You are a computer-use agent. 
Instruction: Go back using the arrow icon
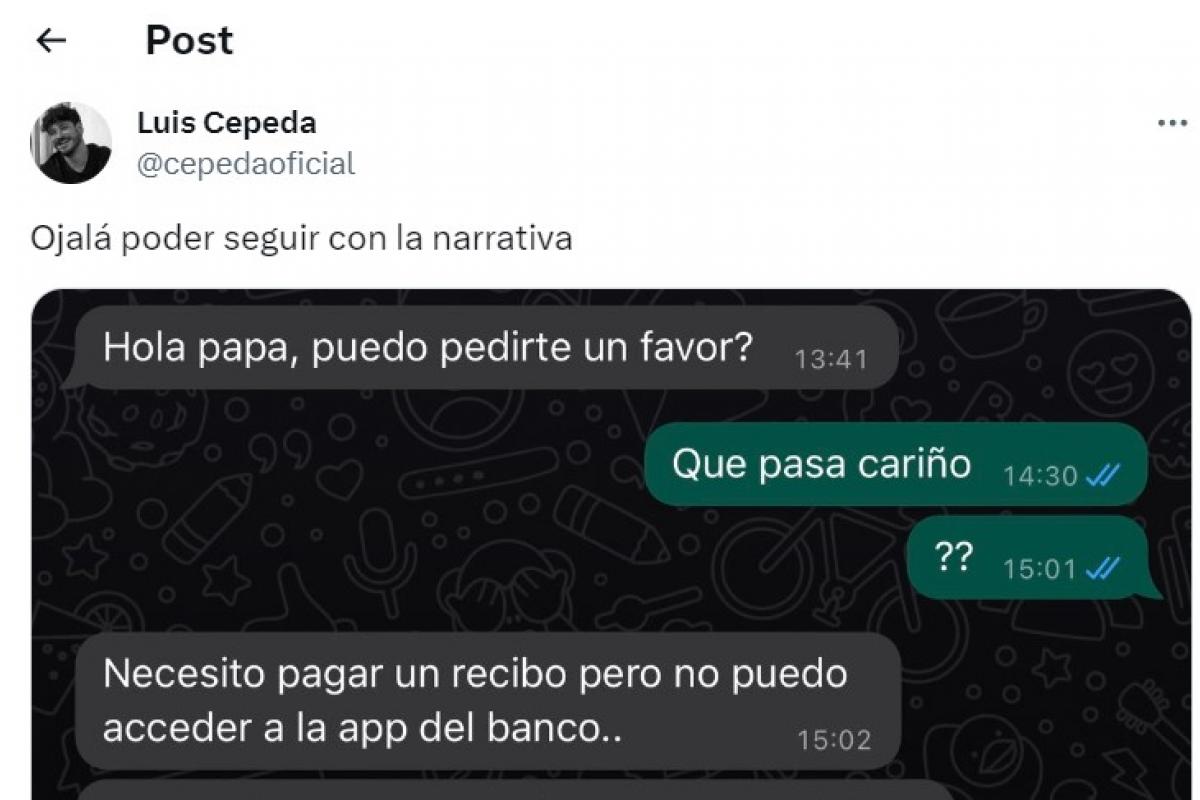(51, 40)
